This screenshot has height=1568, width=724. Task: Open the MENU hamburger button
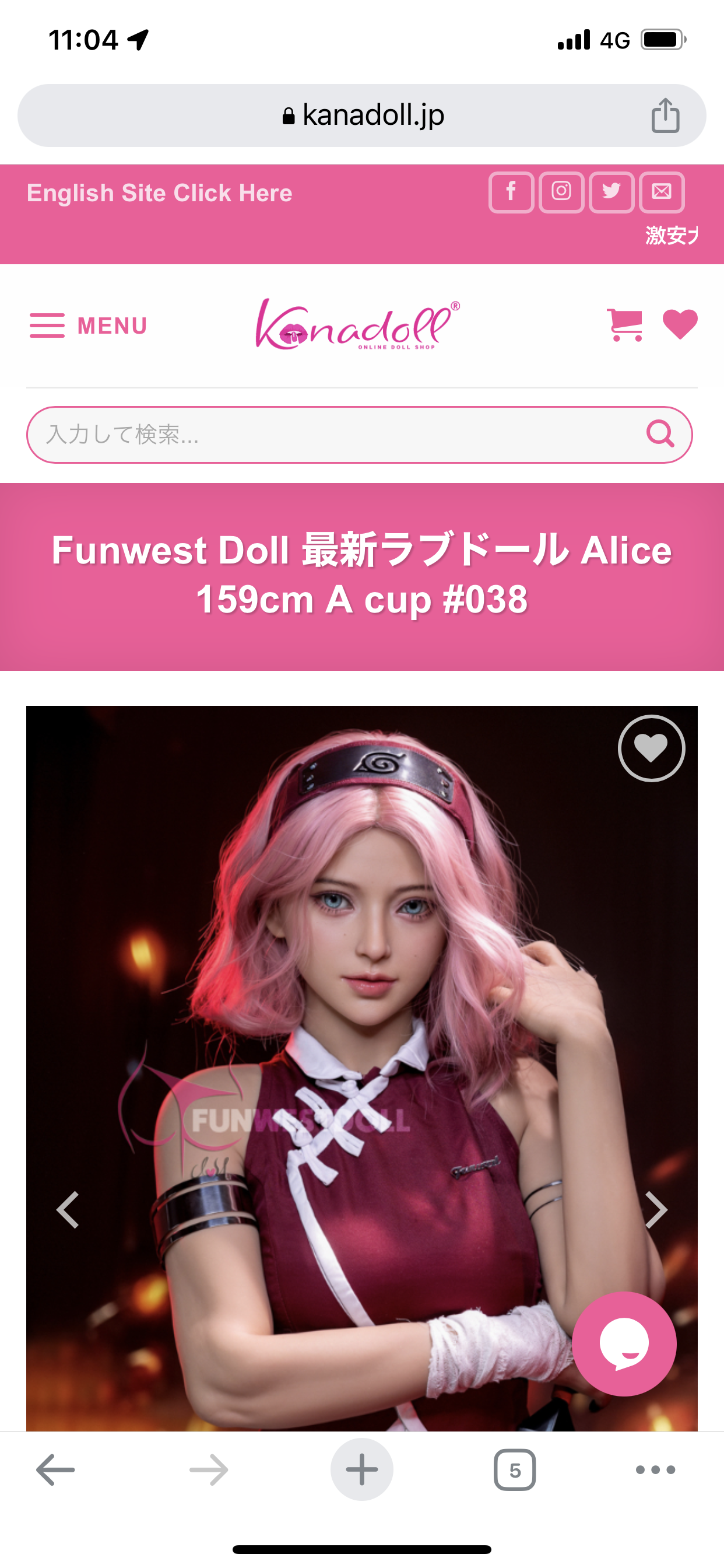89,325
